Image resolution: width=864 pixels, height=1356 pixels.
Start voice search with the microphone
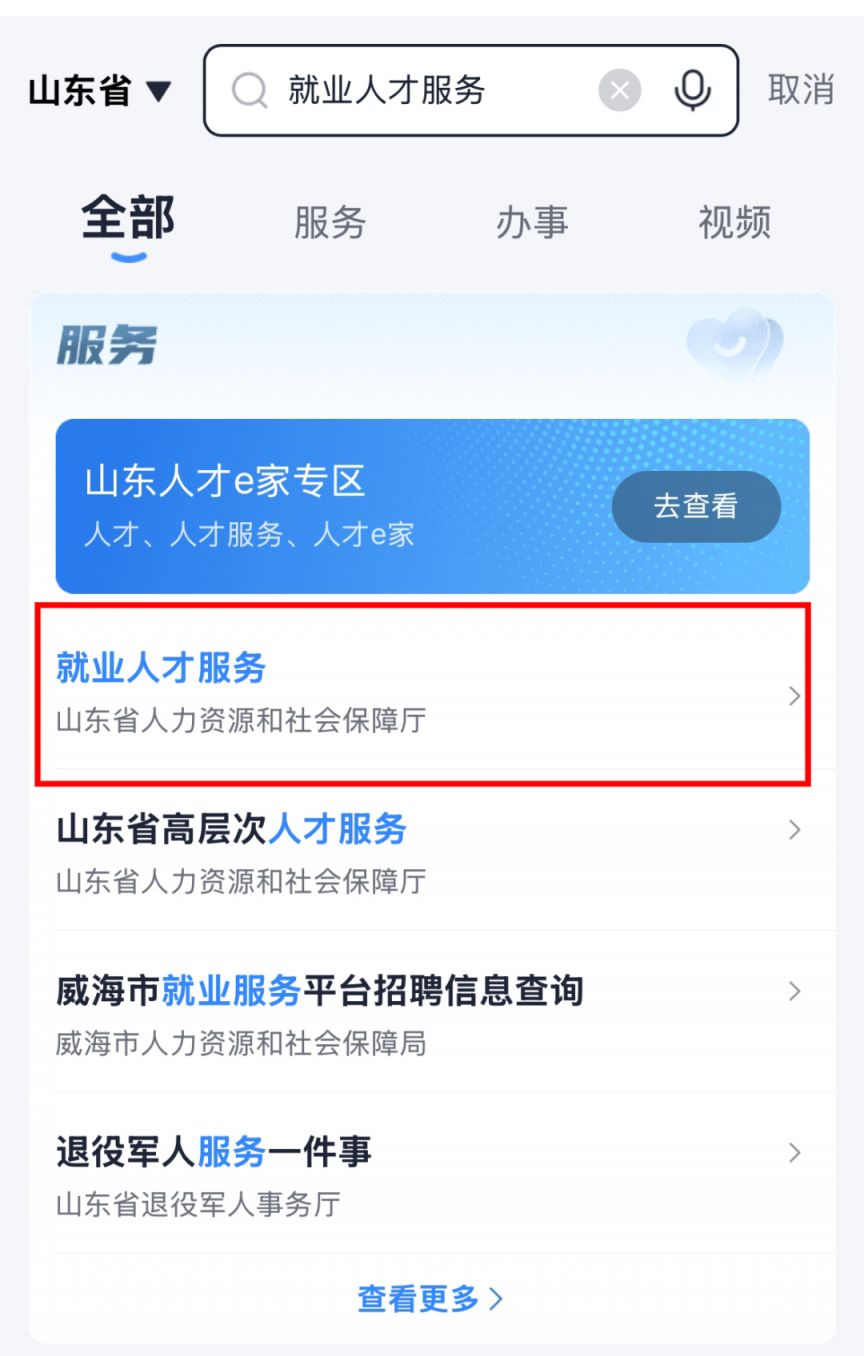click(x=692, y=91)
